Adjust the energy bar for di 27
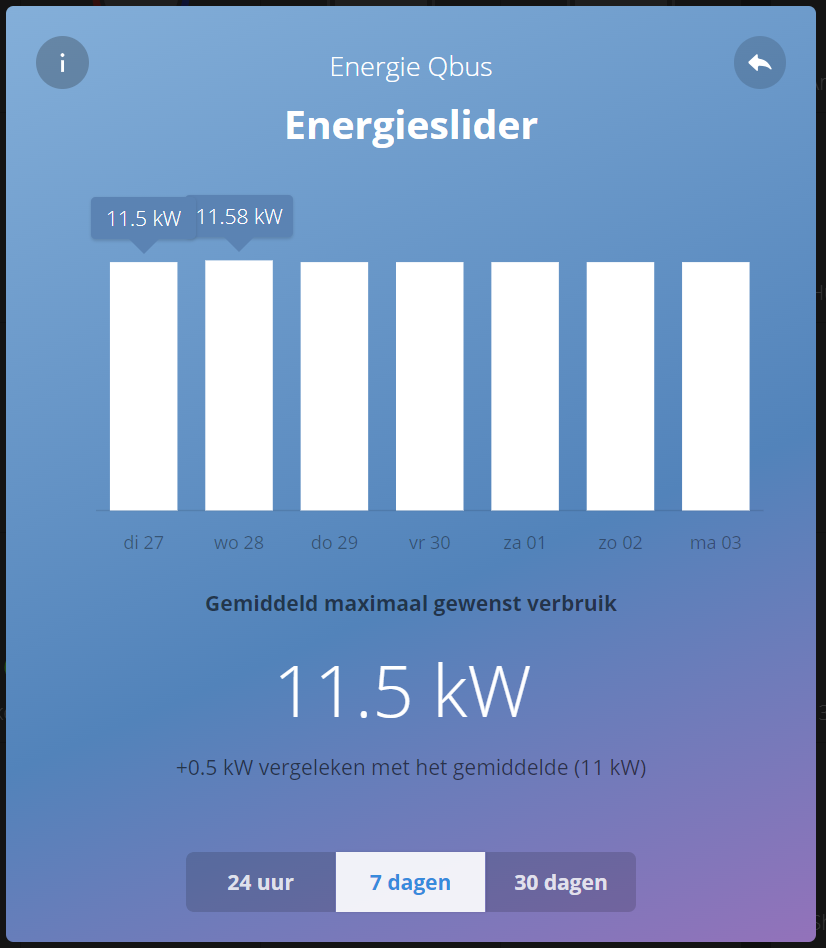This screenshot has width=826, height=948. pyautogui.click(x=144, y=385)
